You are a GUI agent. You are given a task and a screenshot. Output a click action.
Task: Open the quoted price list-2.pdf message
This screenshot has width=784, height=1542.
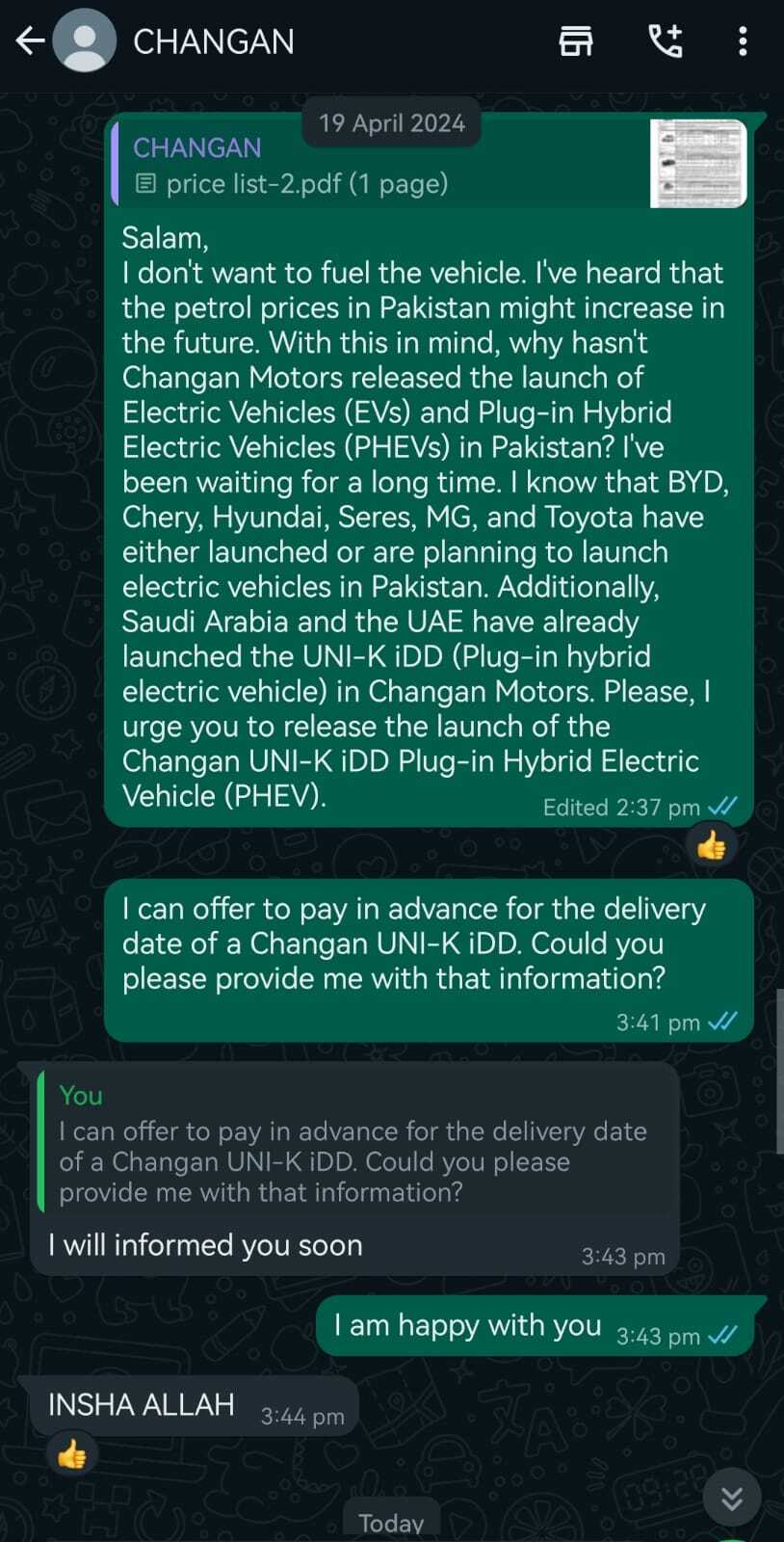(x=429, y=164)
